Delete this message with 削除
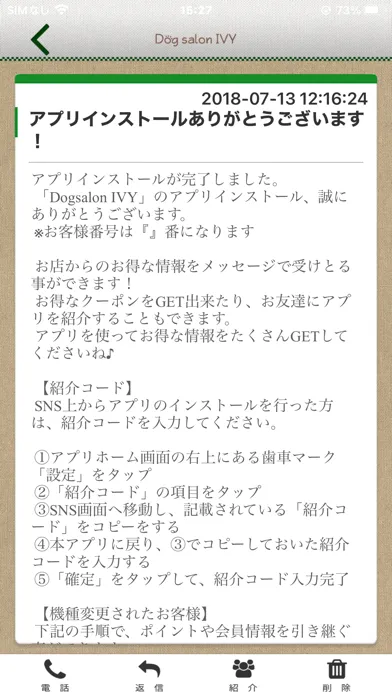The width and height of the screenshot is (392, 696). [337, 676]
